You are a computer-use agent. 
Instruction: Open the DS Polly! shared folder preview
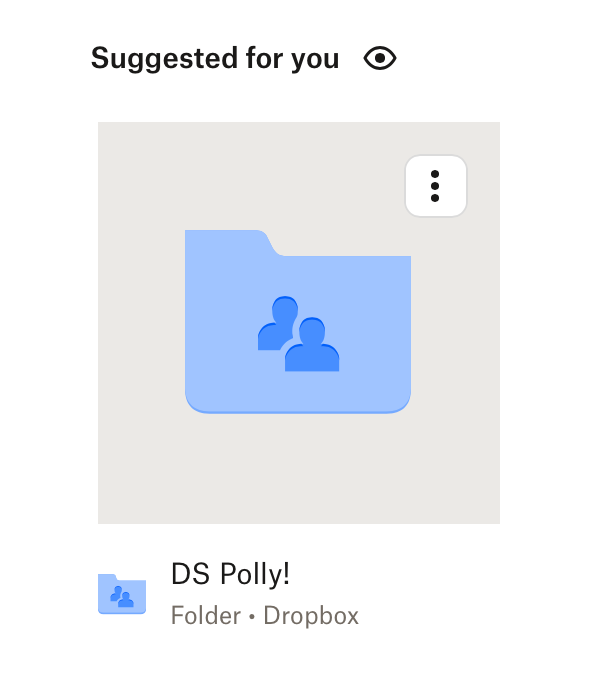298,322
